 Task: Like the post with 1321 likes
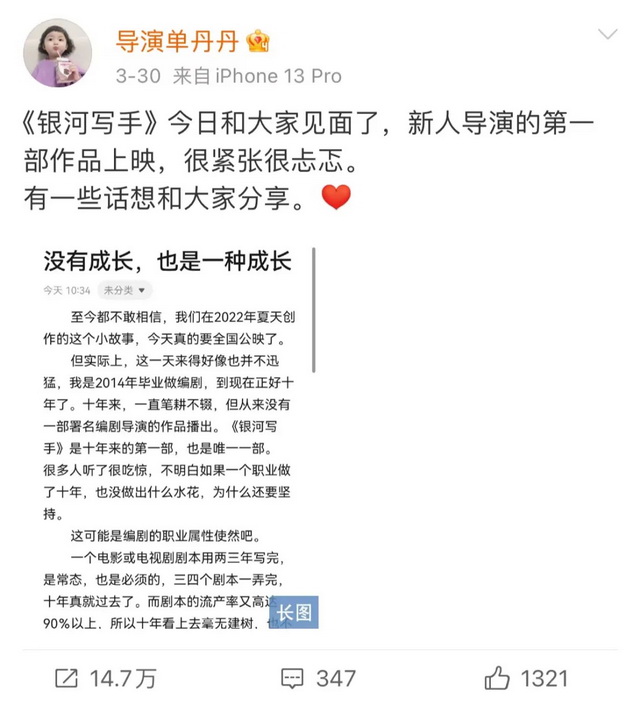pyautogui.click(x=527, y=678)
